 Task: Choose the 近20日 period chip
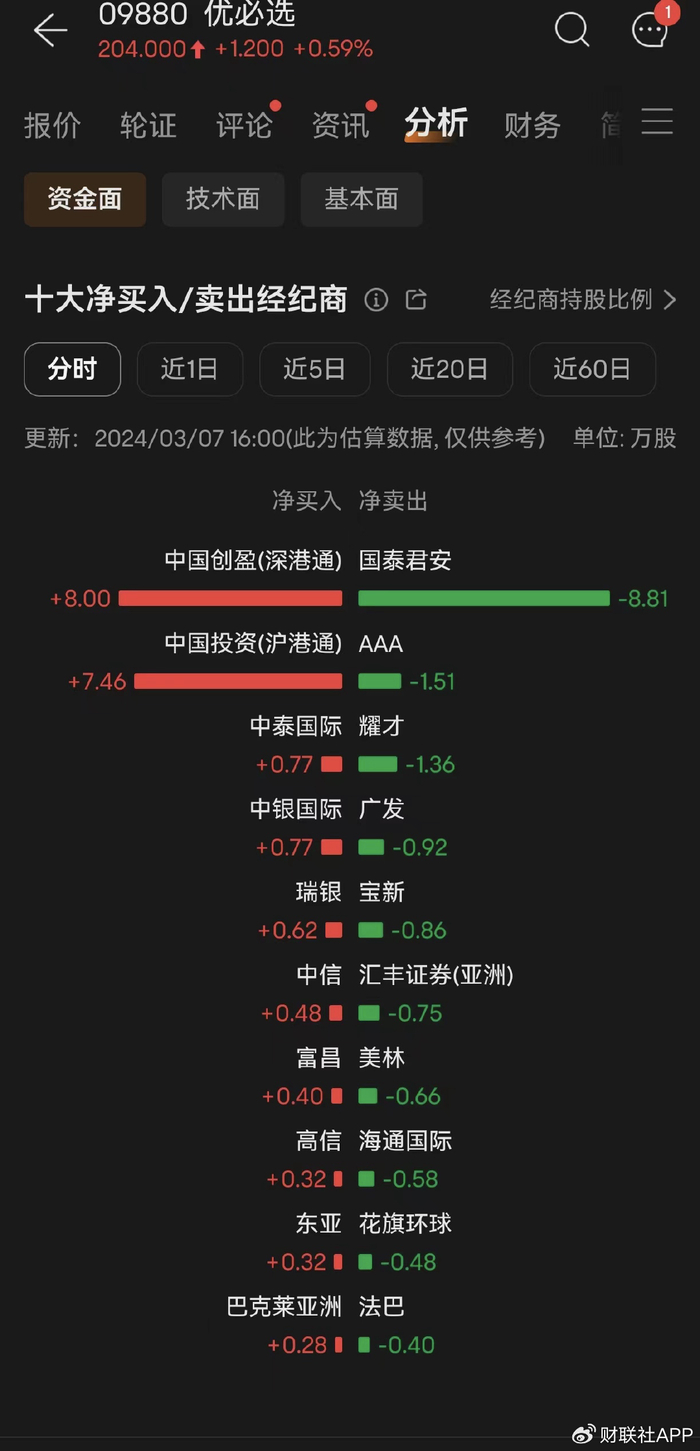click(x=450, y=369)
